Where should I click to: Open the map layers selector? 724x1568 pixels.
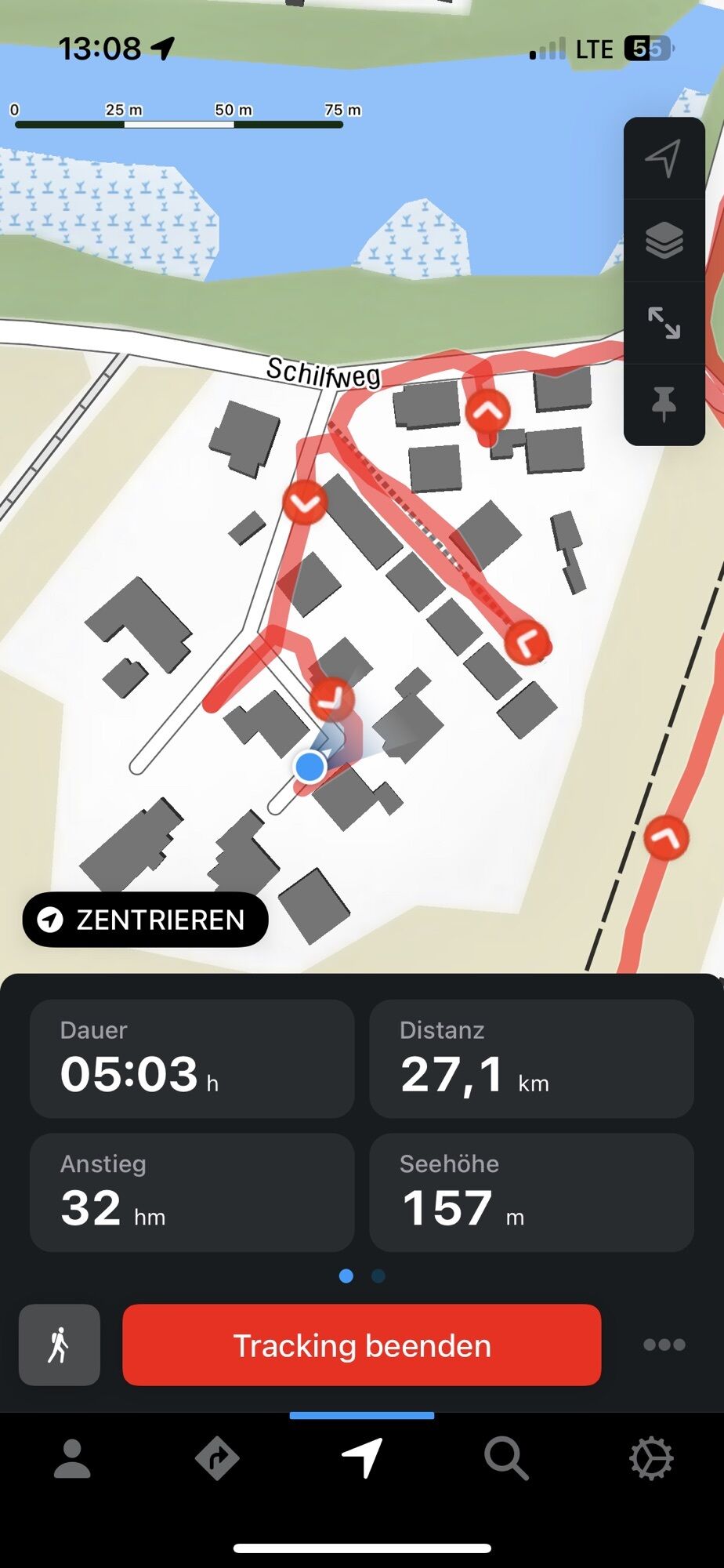(663, 241)
